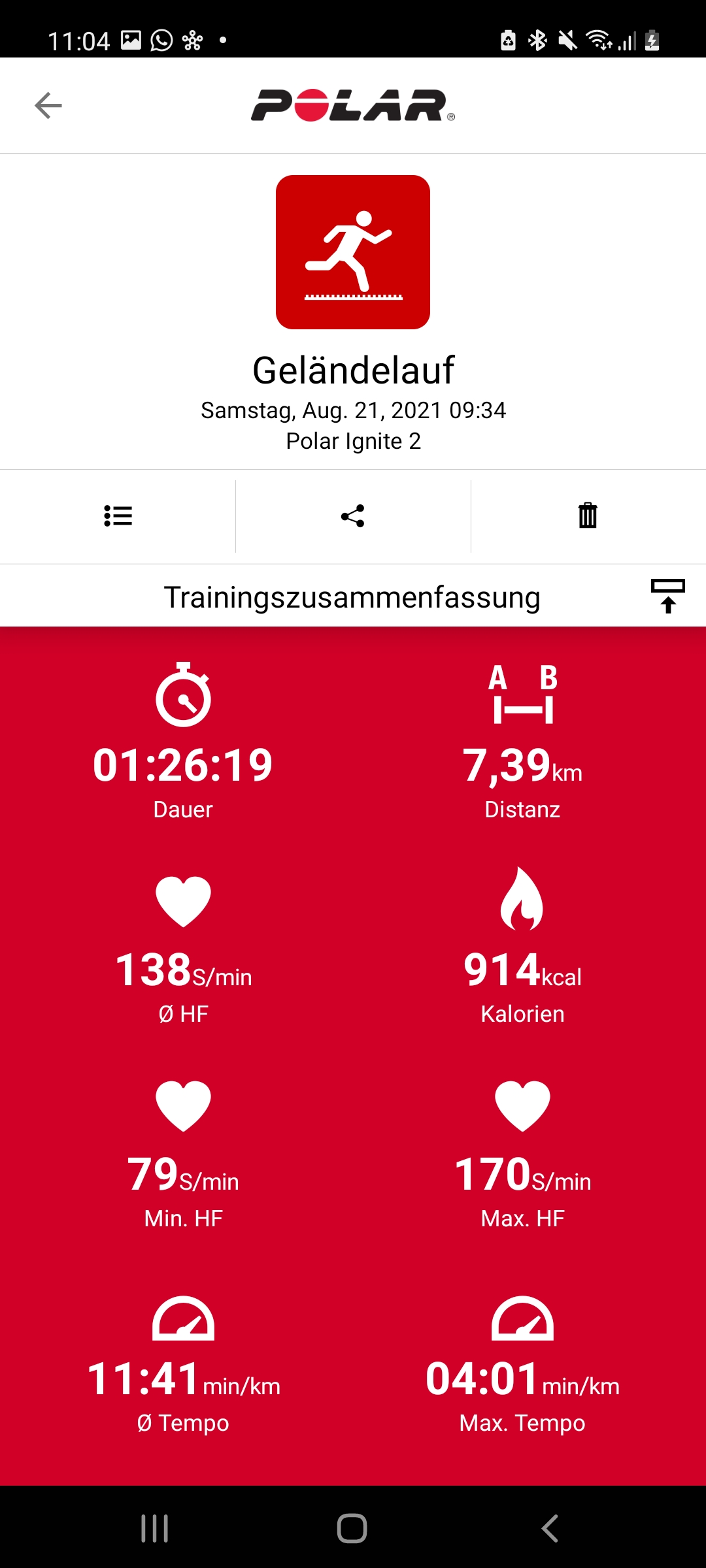Go back using the top-left arrow
Viewport: 706px width, 1568px height.
pos(48,105)
